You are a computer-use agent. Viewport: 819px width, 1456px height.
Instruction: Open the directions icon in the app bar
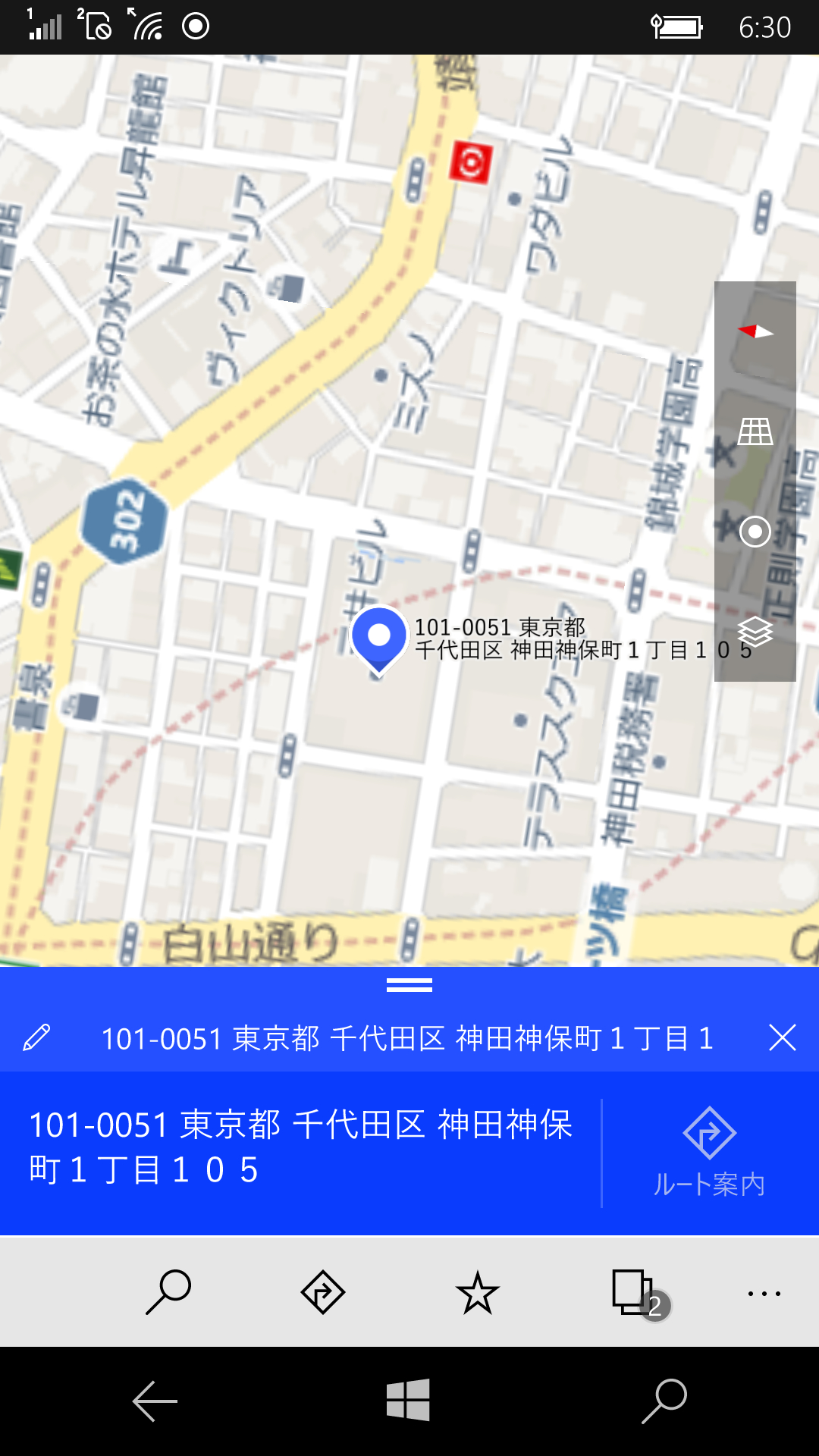point(322,1293)
